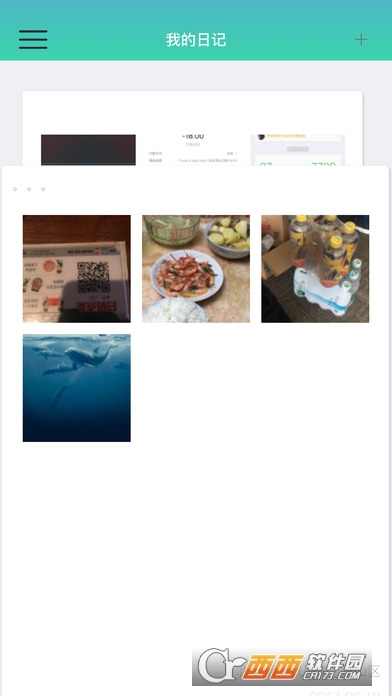The height and width of the screenshot is (696, 392).
Task: Open the shrimp dish photo
Action: point(196,269)
